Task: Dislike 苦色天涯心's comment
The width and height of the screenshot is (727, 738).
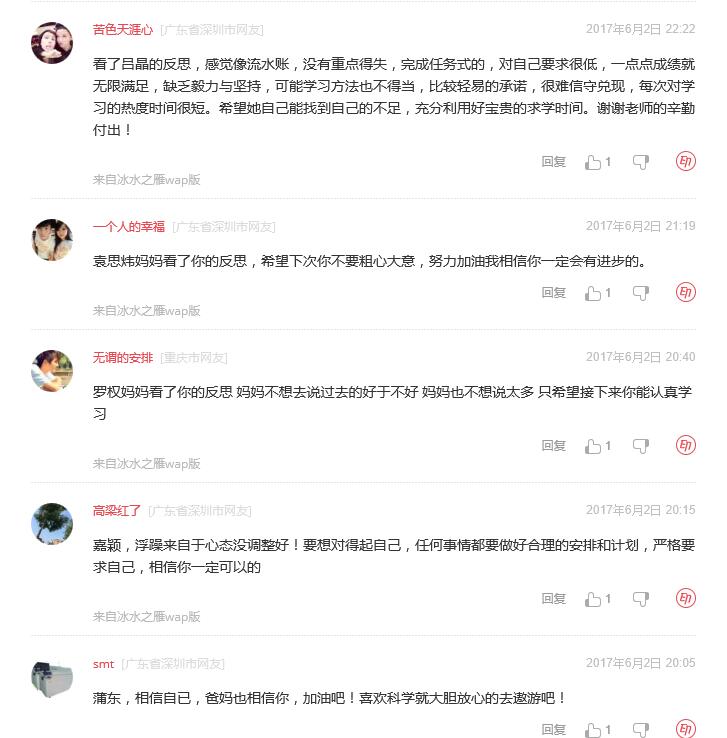Action: click(641, 162)
